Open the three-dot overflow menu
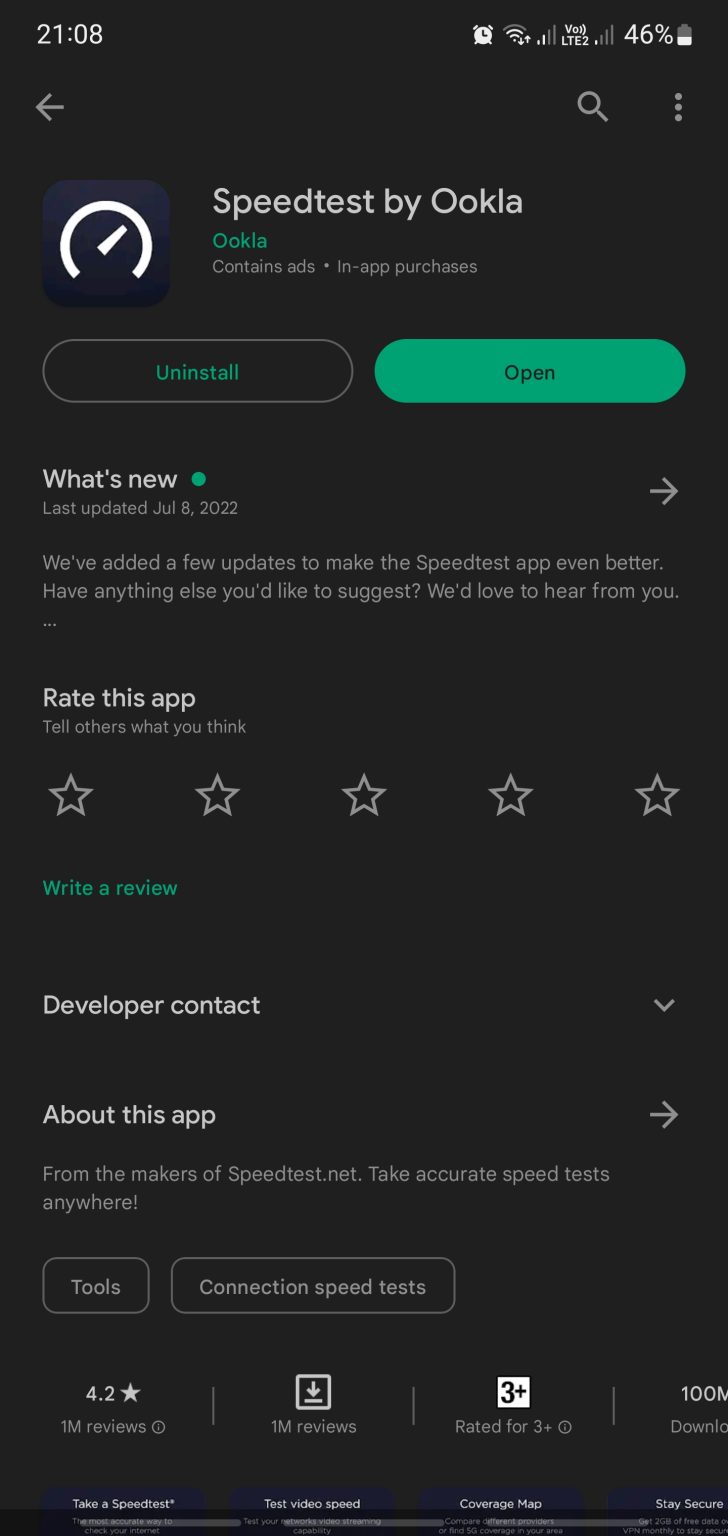Viewport: 728px width, 1536px height. [677, 107]
